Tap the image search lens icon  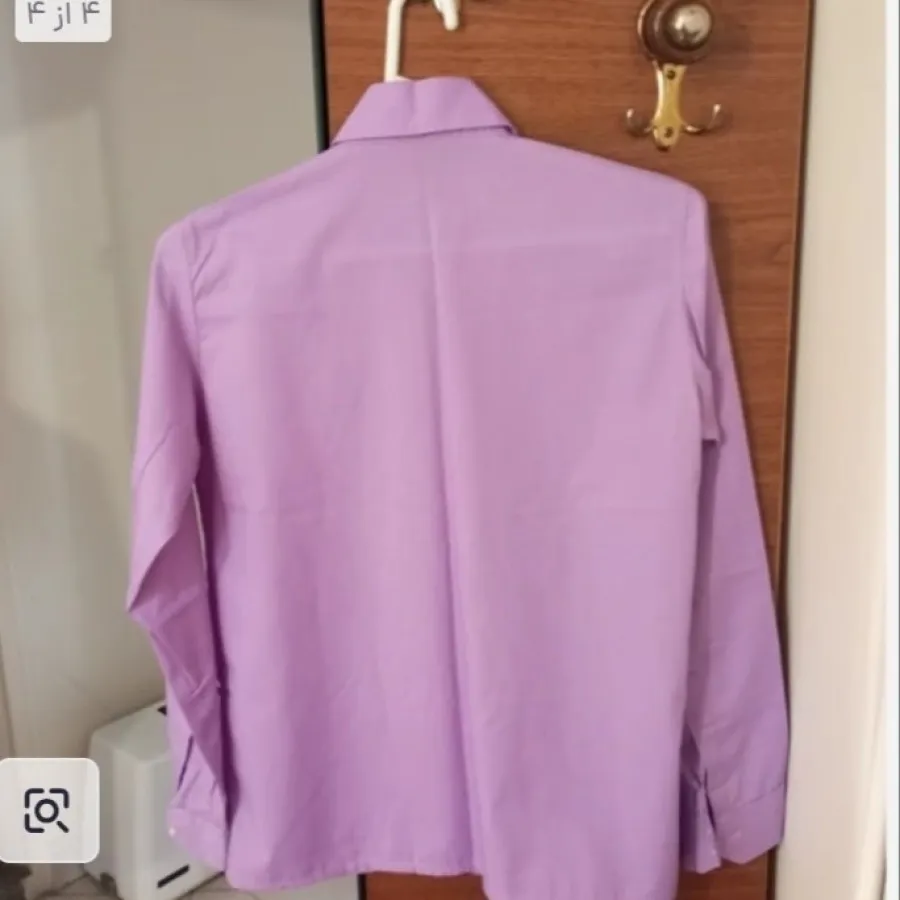pos(48,810)
